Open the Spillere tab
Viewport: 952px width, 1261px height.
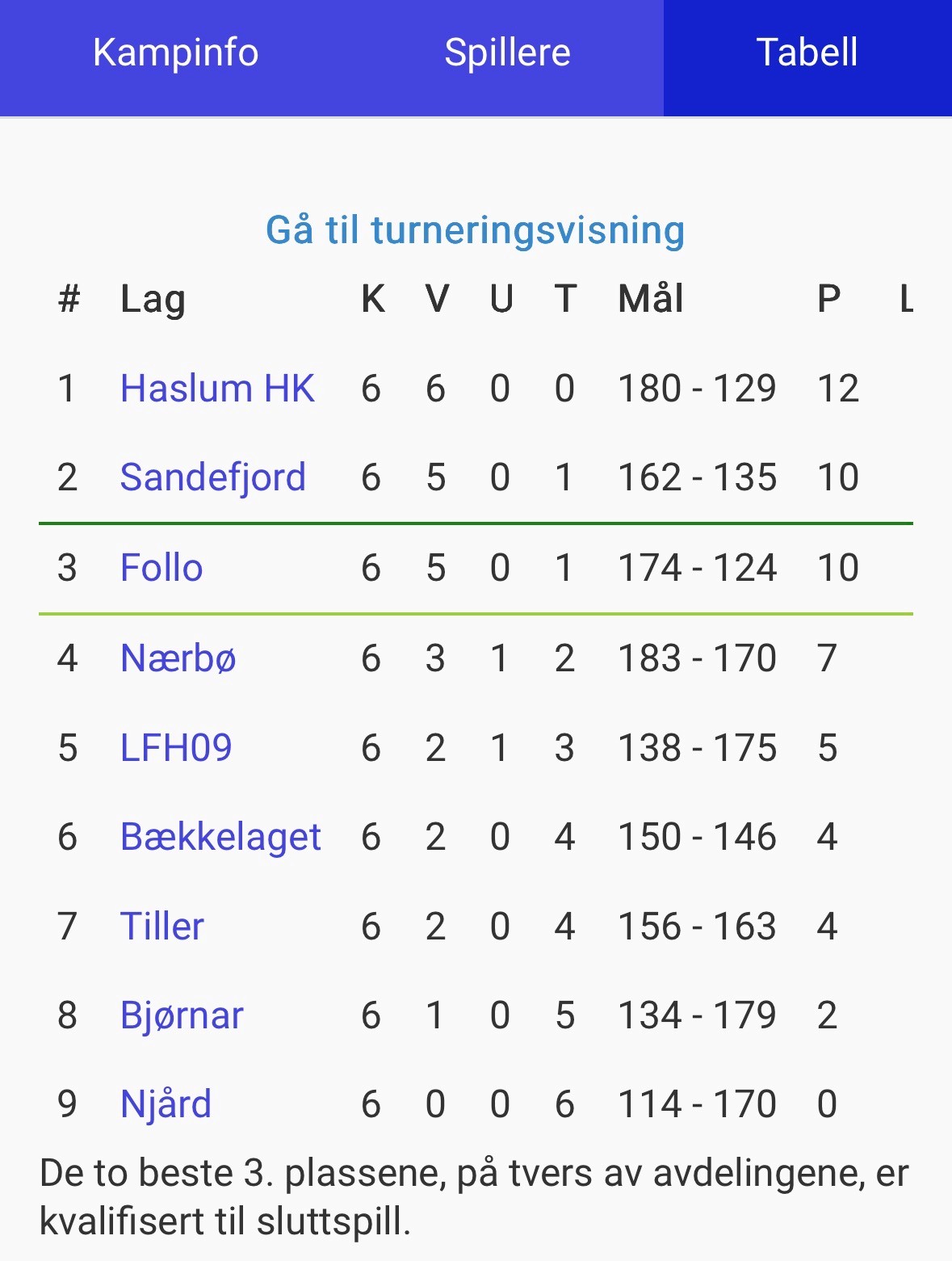tap(507, 53)
